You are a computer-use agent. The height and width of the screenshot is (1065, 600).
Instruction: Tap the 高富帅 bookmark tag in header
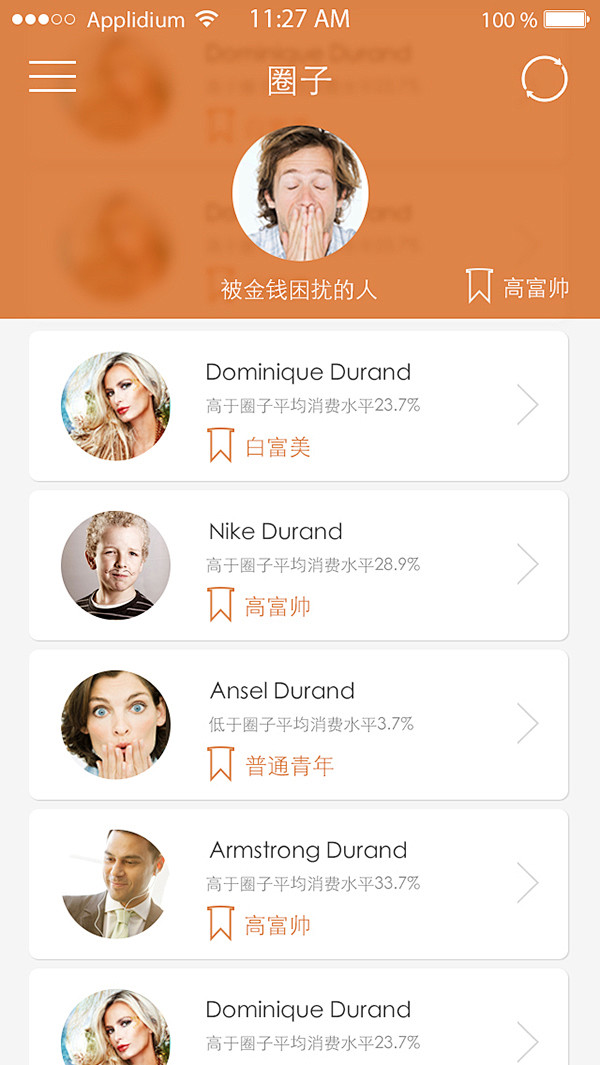tap(518, 288)
